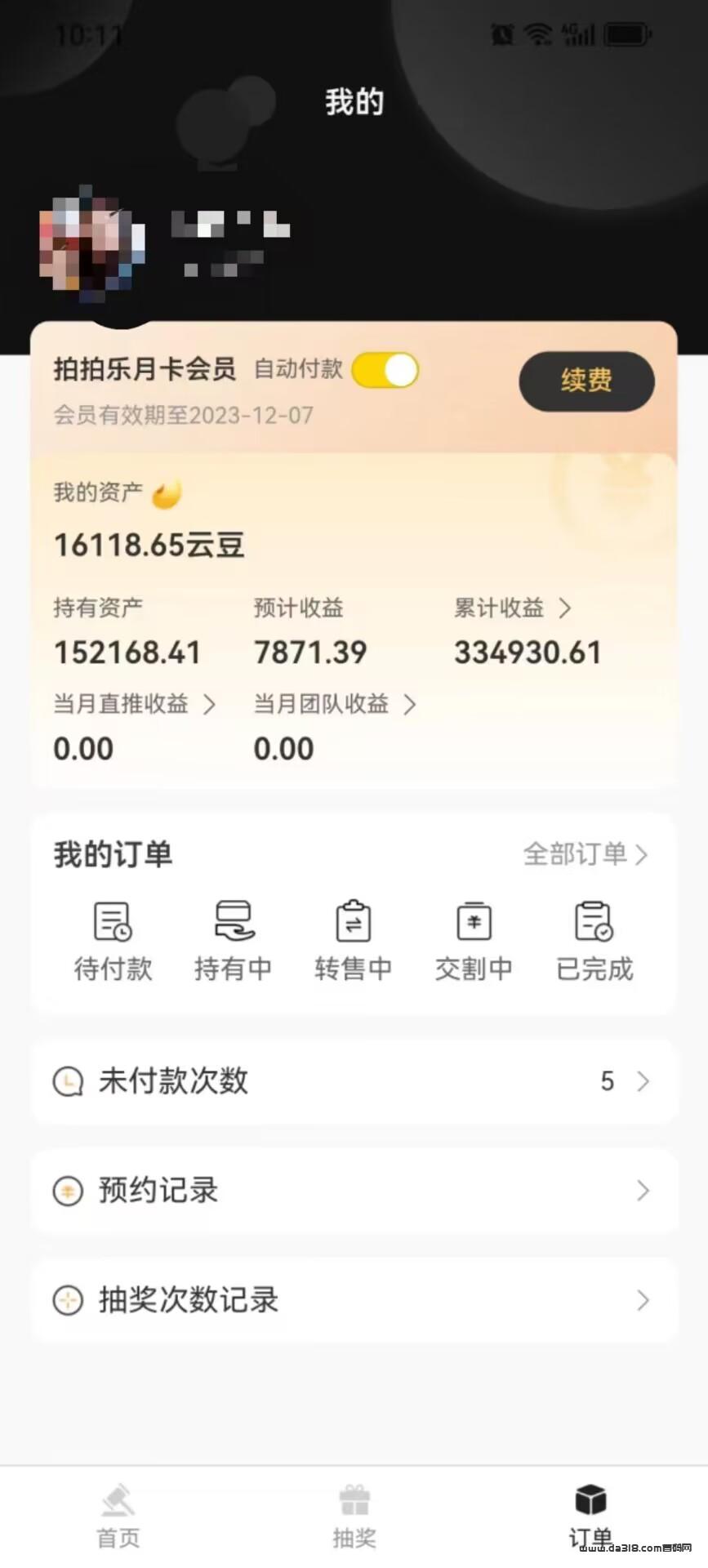This screenshot has width=708, height=1568.
Task: Switch to the 首页 tab
Action: pyautogui.click(x=118, y=1516)
